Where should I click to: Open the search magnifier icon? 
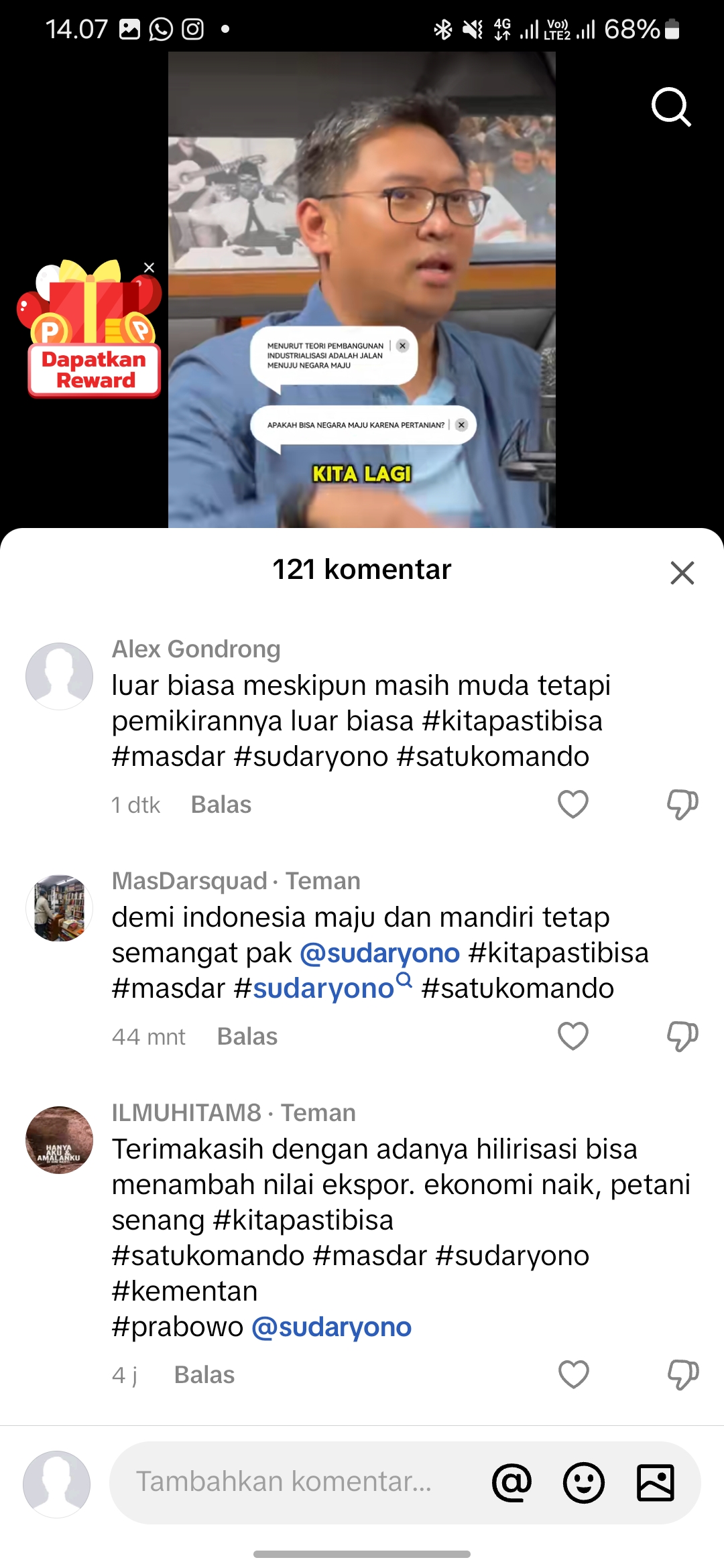click(671, 107)
